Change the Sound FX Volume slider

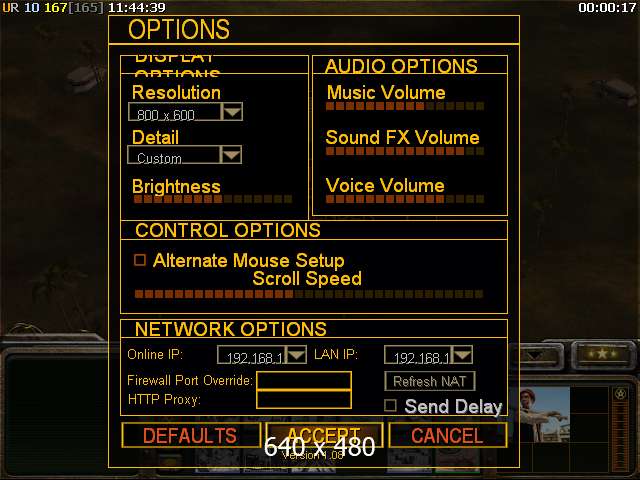point(405,151)
